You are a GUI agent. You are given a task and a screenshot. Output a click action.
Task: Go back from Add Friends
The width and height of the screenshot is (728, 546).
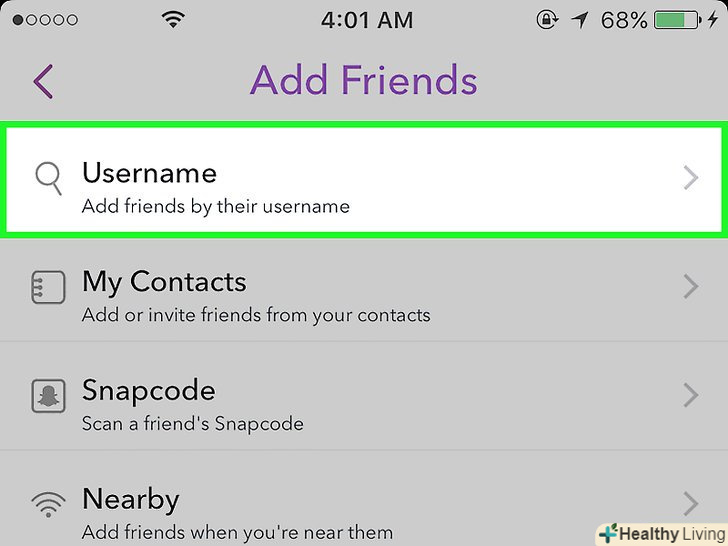point(43,81)
